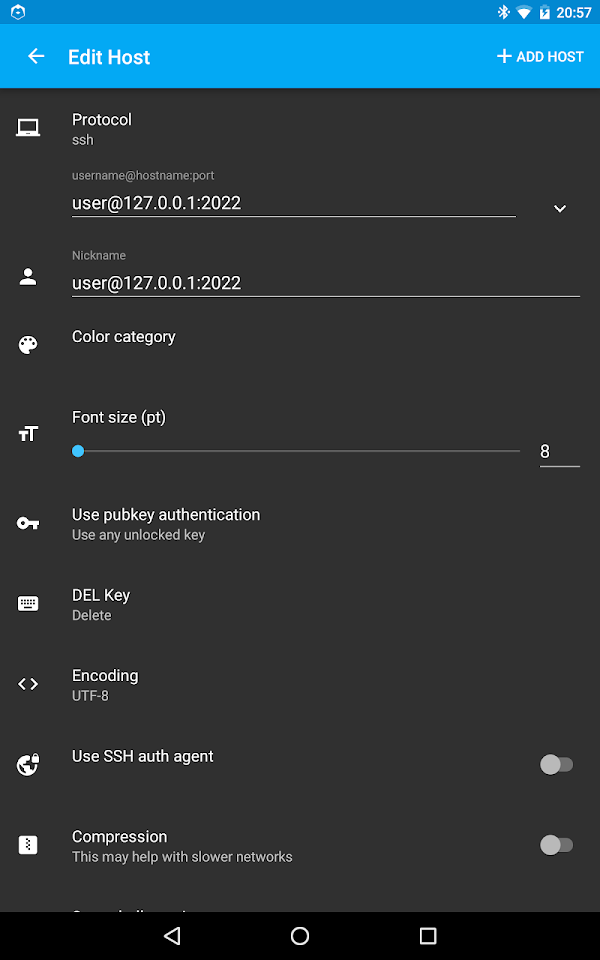The image size is (600, 960).
Task: Open the Protocol setting
Action: (x=300, y=129)
